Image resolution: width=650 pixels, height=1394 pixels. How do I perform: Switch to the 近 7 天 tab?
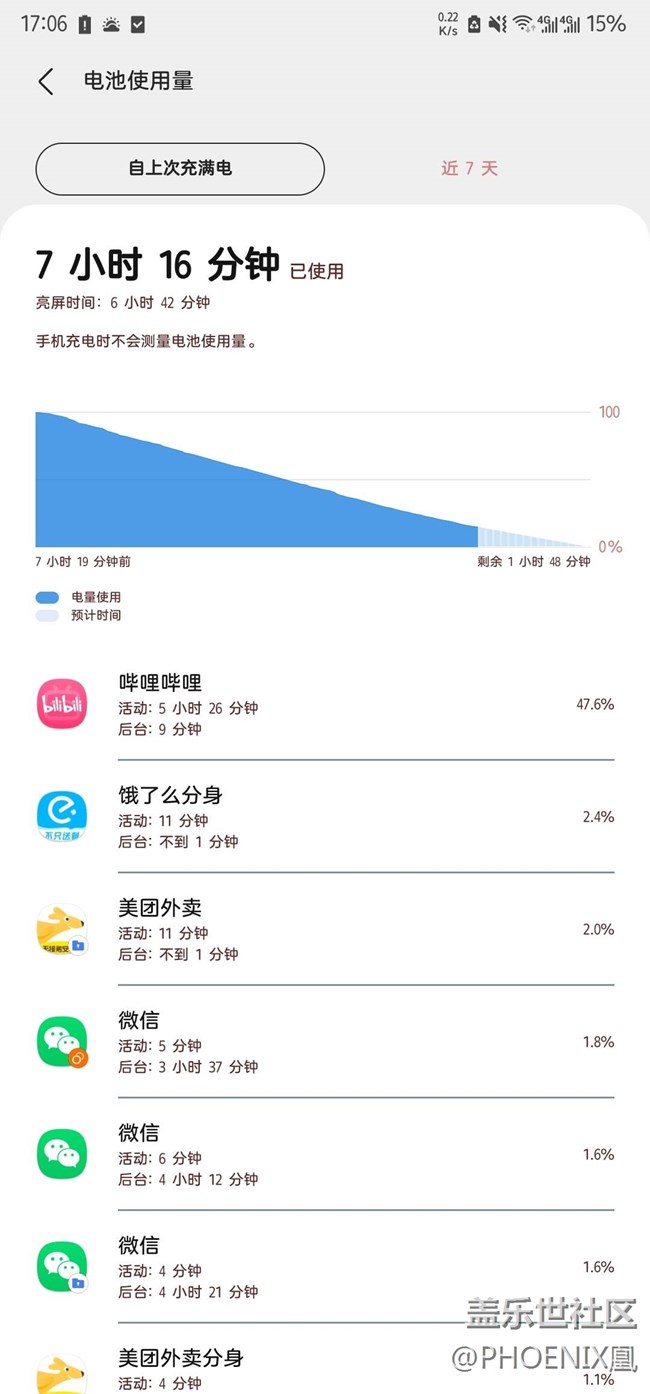[469, 168]
